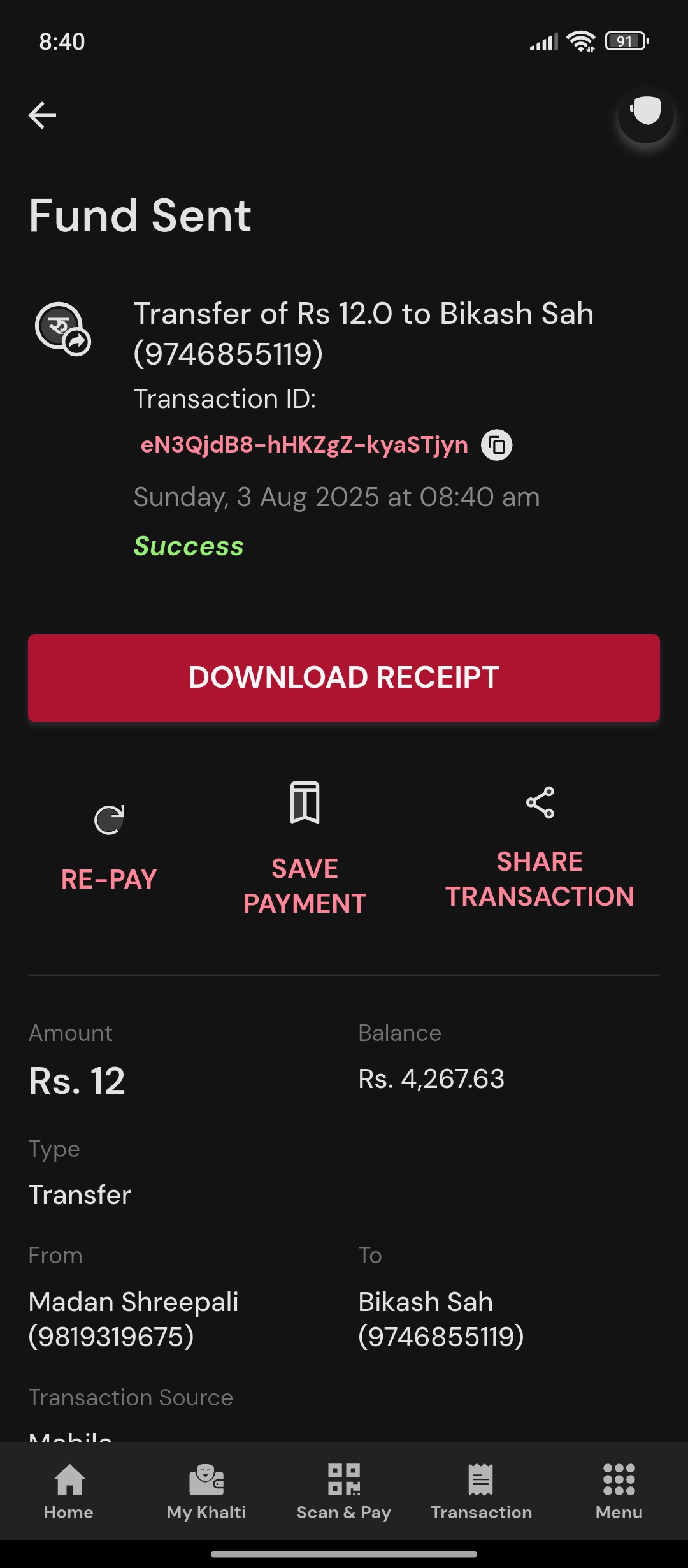Repeat this transfer with Re-Pay

point(109,846)
